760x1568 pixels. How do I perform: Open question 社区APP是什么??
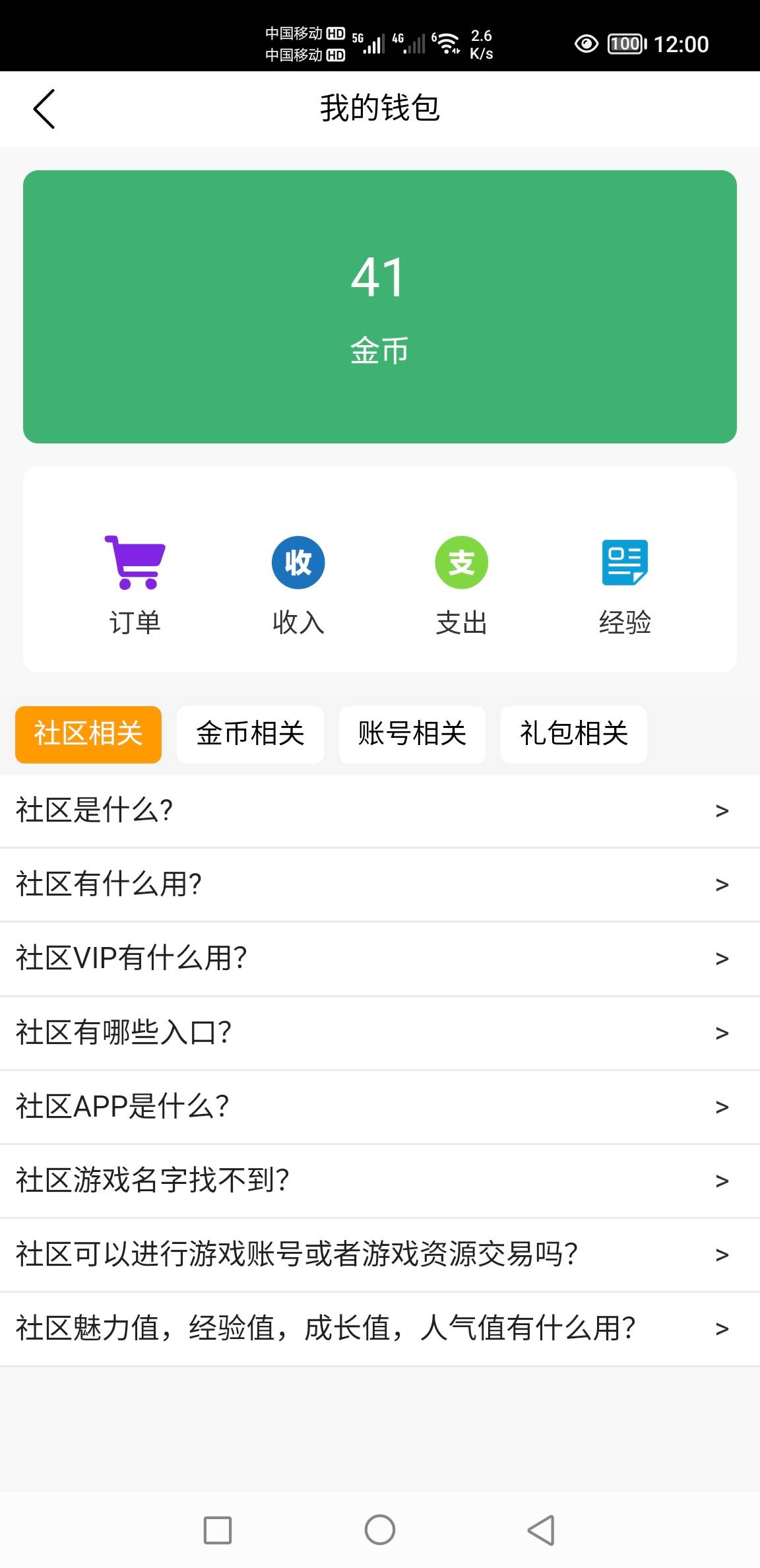380,1107
